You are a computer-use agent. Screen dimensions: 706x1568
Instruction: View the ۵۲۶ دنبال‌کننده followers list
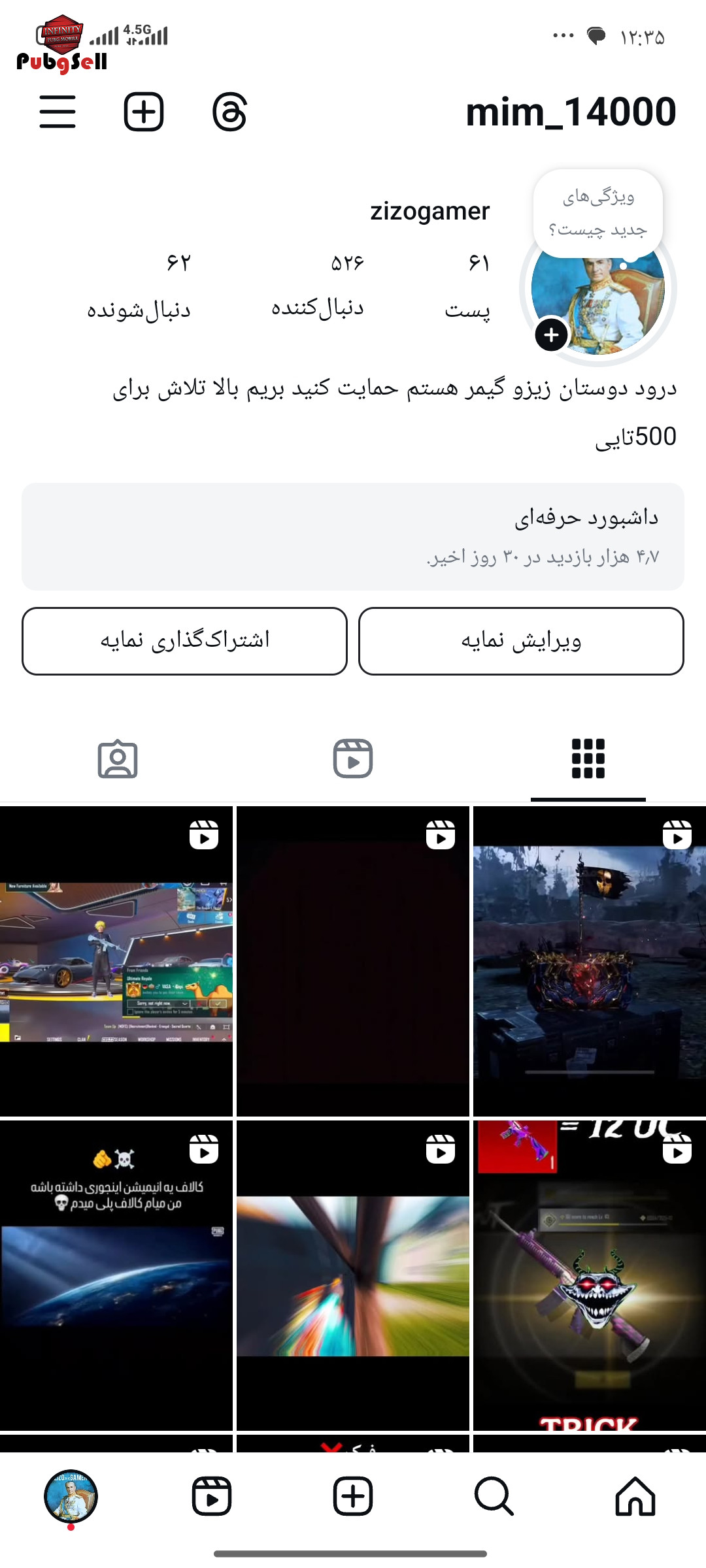(x=318, y=286)
